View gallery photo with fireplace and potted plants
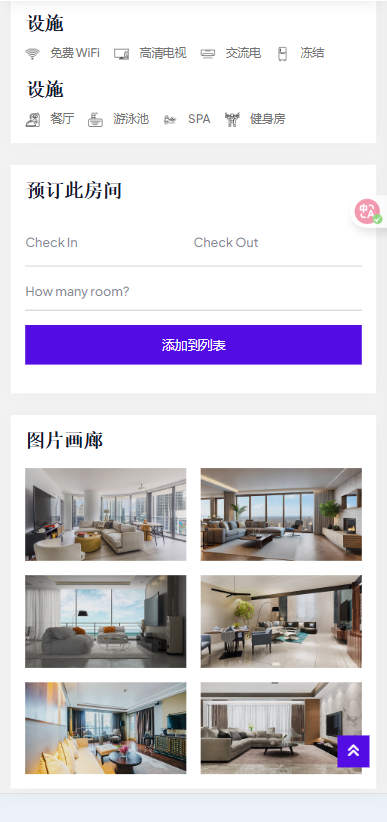Viewport: 387px width, 822px height. click(x=281, y=514)
